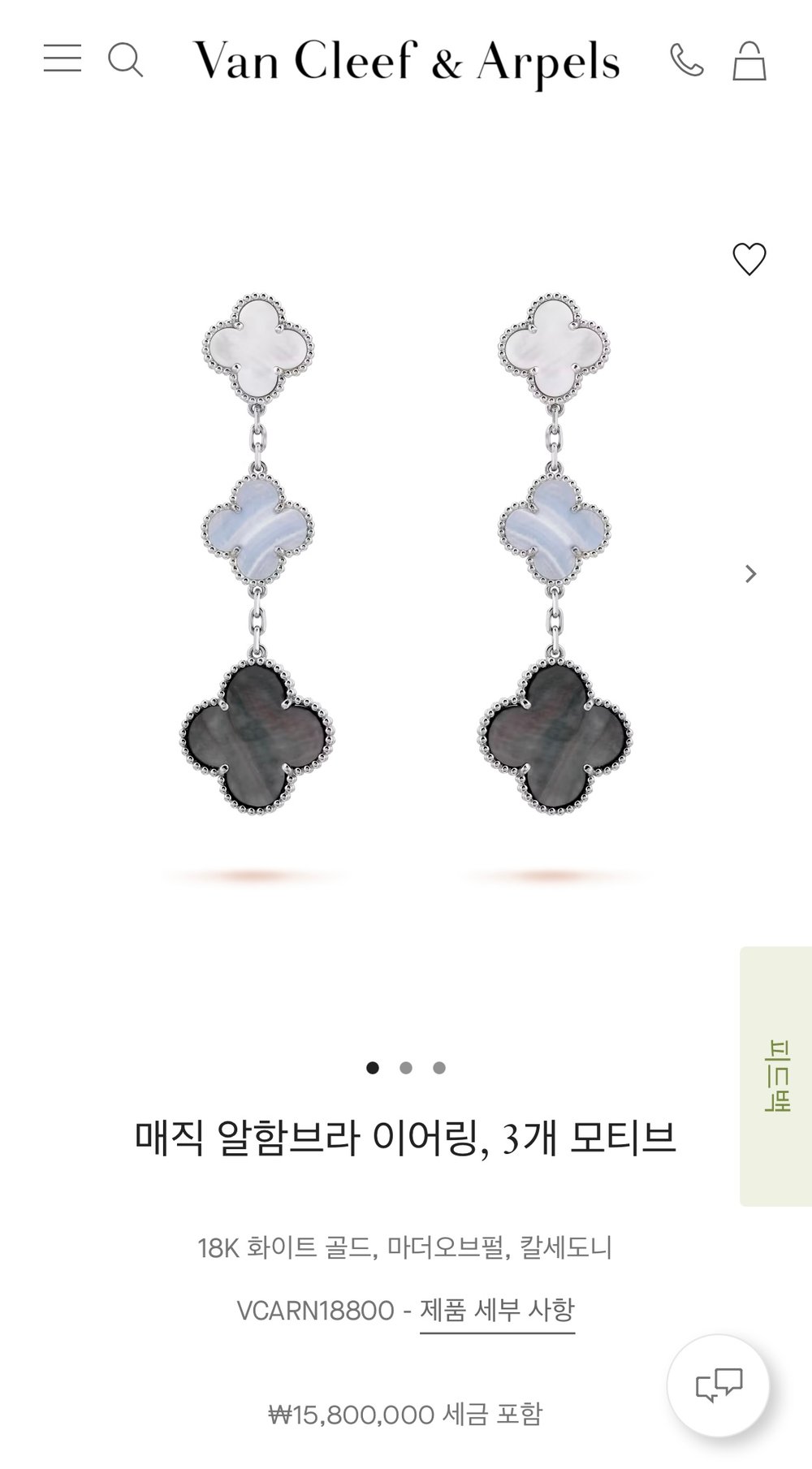Viewport: 812px width, 1469px height.
Task: Open the live chat bubble
Action: pos(719,1386)
